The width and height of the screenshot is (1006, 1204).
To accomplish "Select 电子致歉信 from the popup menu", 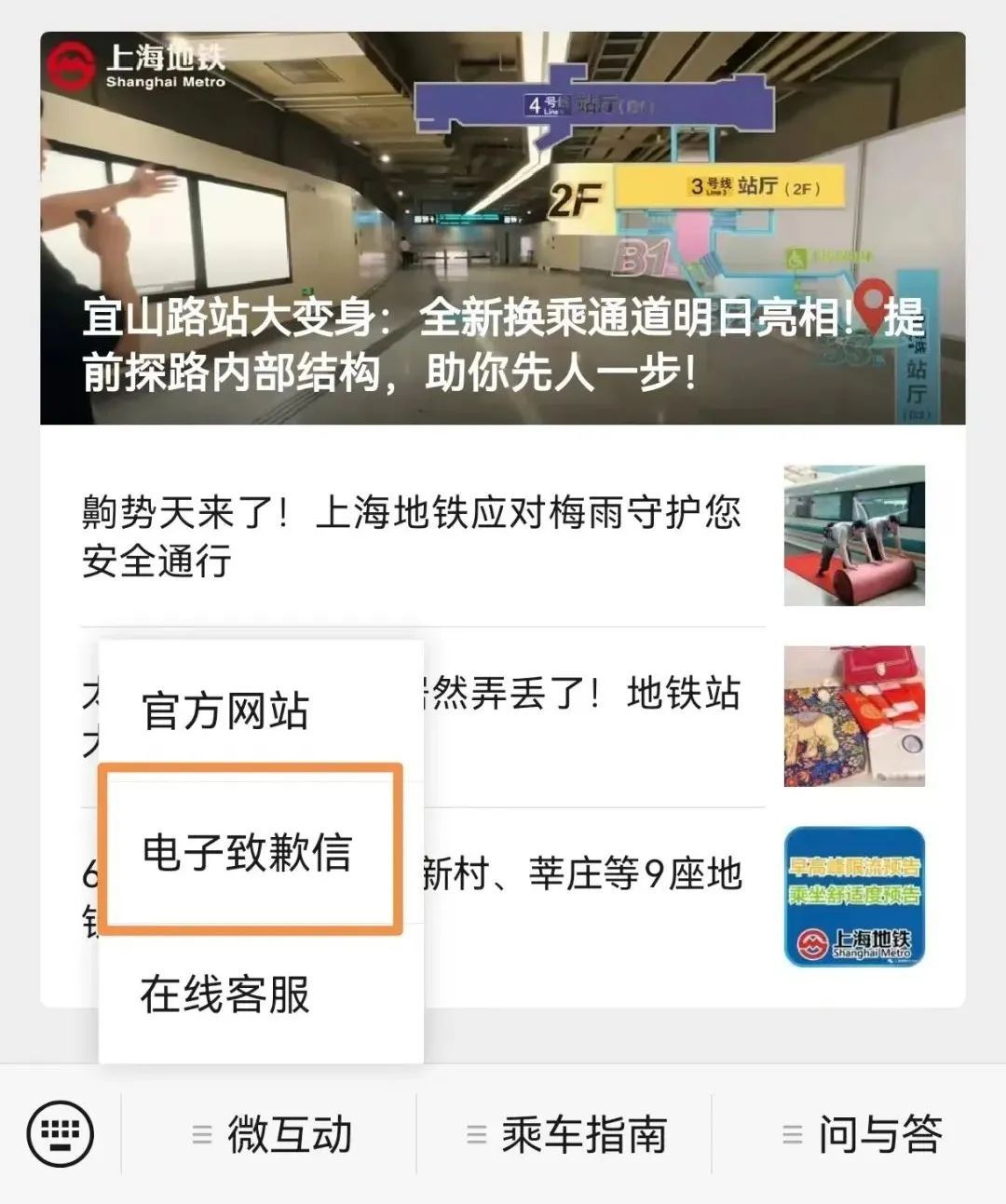I will tap(248, 851).
